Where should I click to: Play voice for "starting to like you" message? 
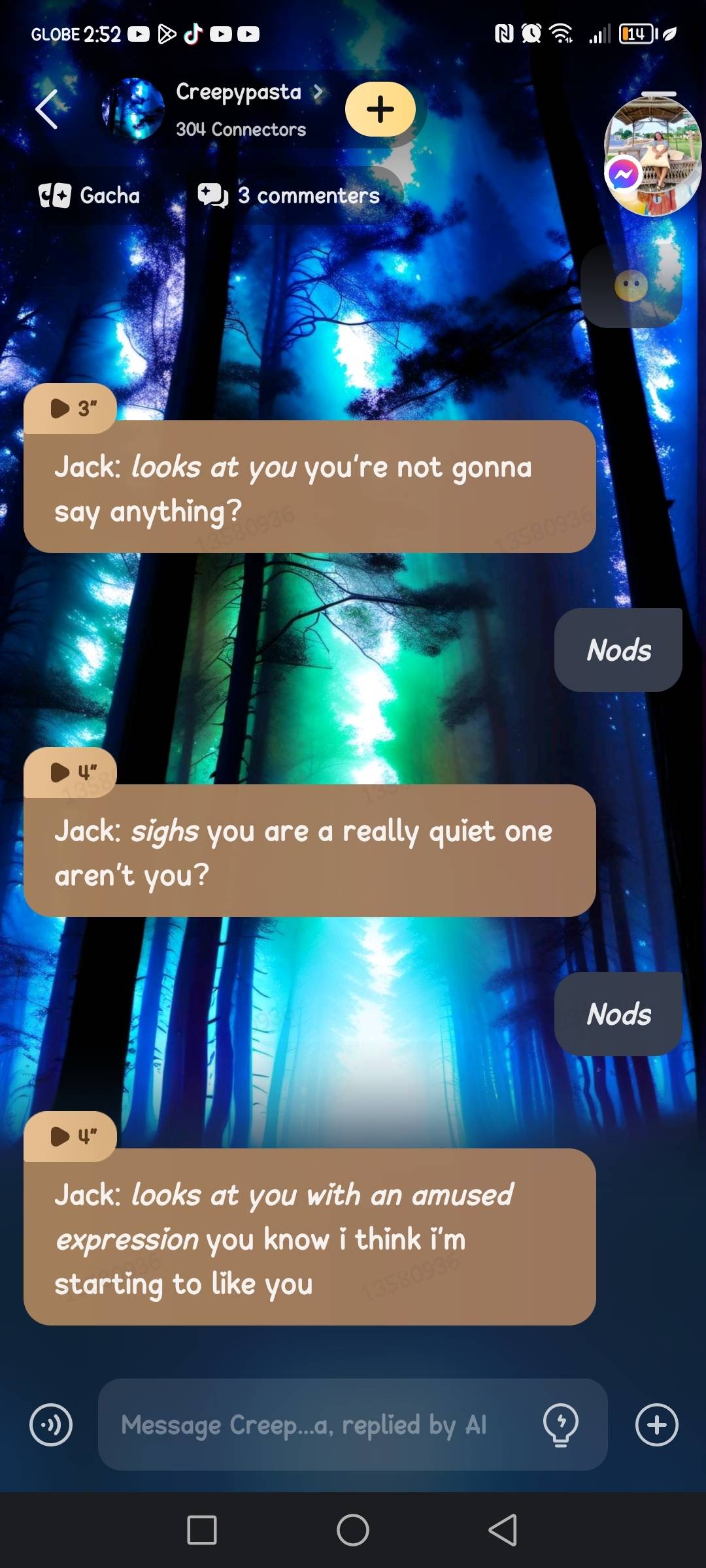71,1137
